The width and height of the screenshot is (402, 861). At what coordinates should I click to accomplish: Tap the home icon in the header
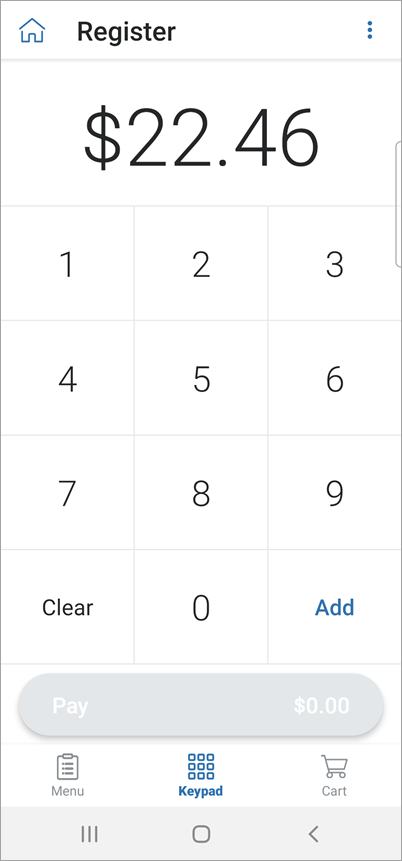32,31
